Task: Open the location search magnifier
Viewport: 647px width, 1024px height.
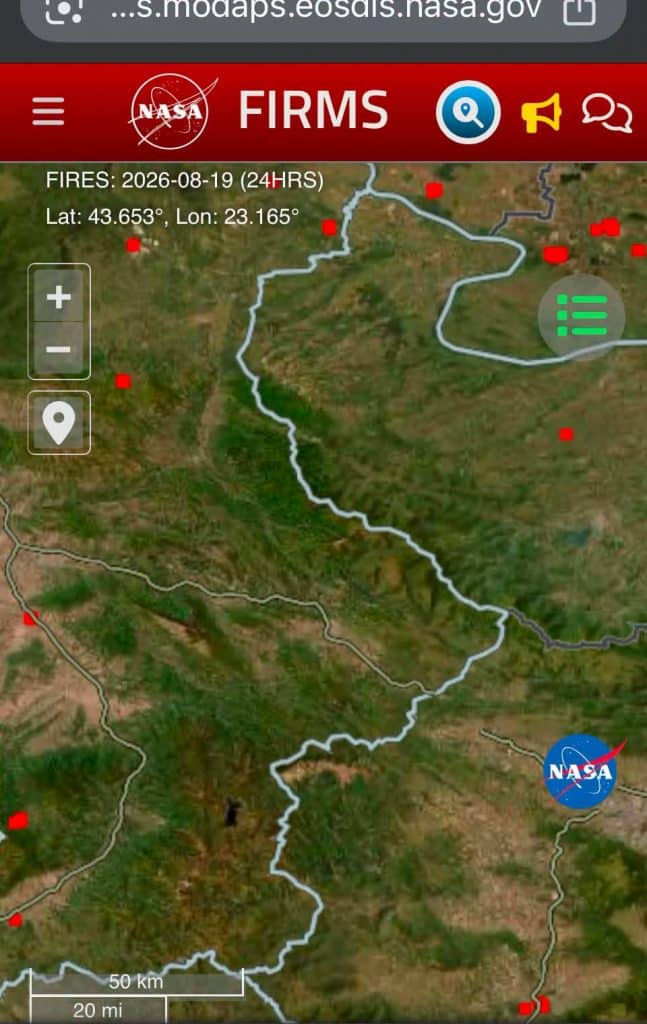Action: (x=468, y=112)
